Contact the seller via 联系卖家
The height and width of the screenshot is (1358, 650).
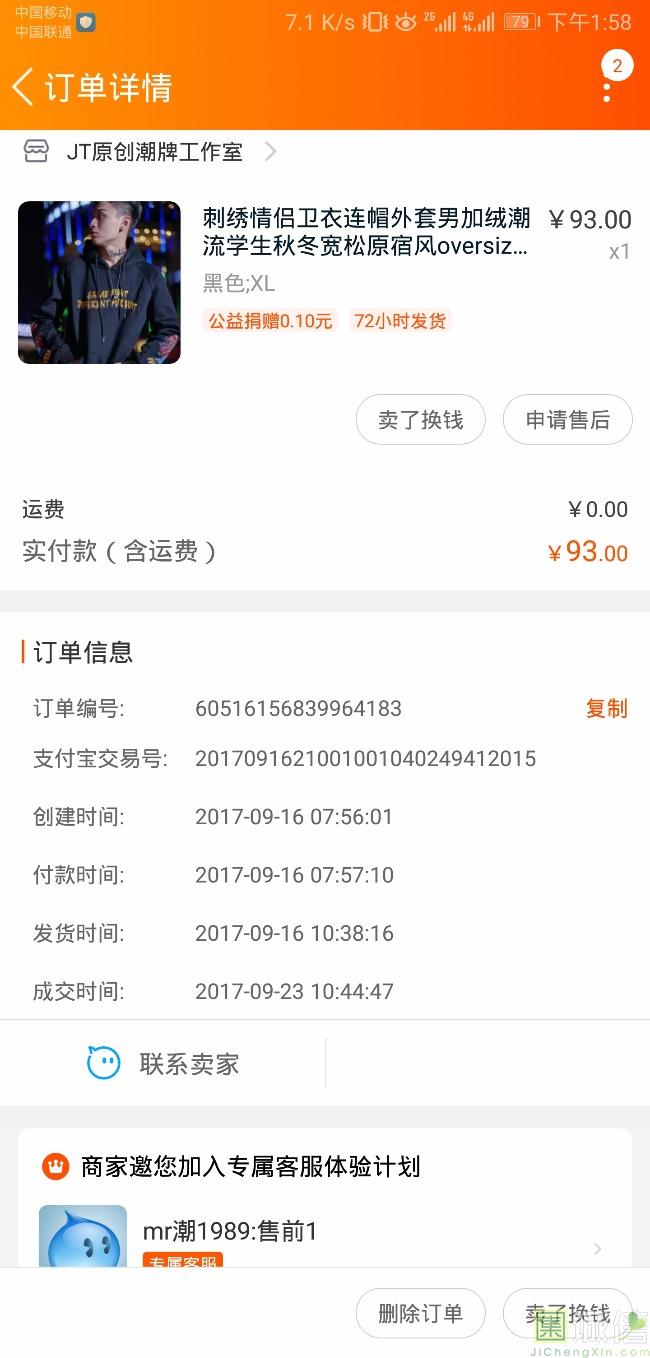[x=163, y=1063]
